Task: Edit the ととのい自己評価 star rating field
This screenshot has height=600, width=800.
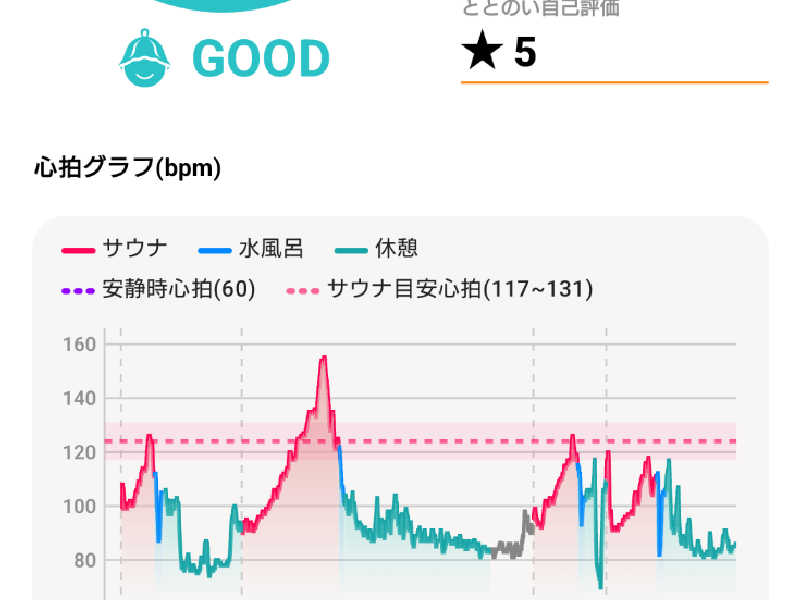Action: pyautogui.click(x=612, y=54)
